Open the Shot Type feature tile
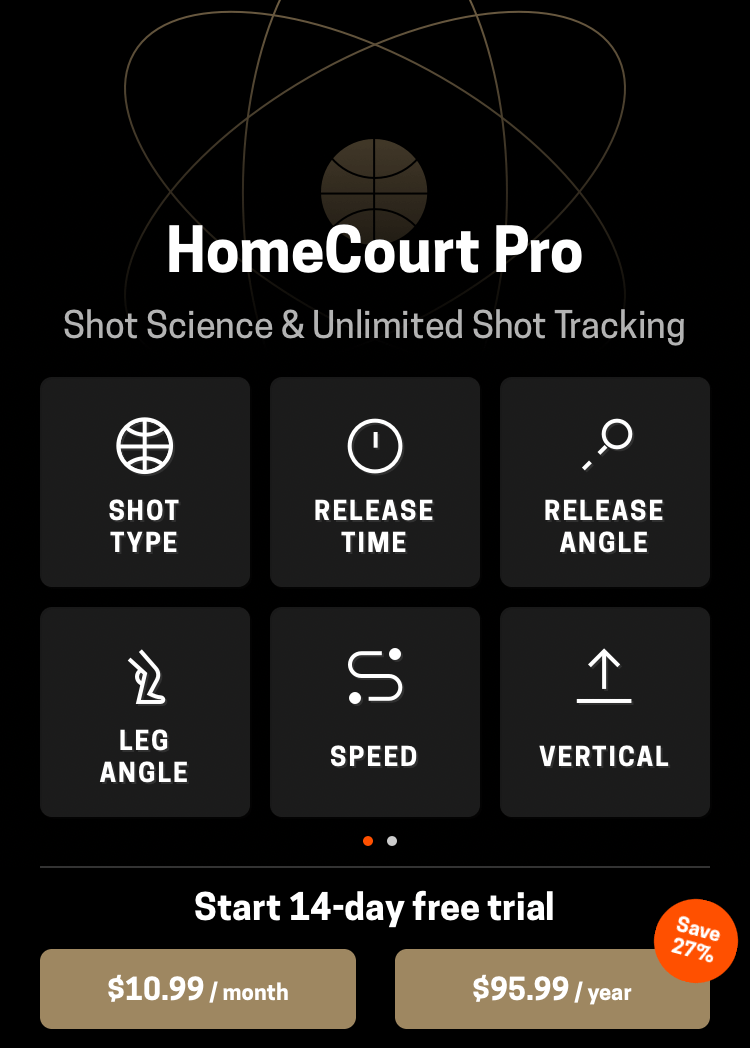Image resolution: width=750 pixels, height=1048 pixels. pos(145,481)
